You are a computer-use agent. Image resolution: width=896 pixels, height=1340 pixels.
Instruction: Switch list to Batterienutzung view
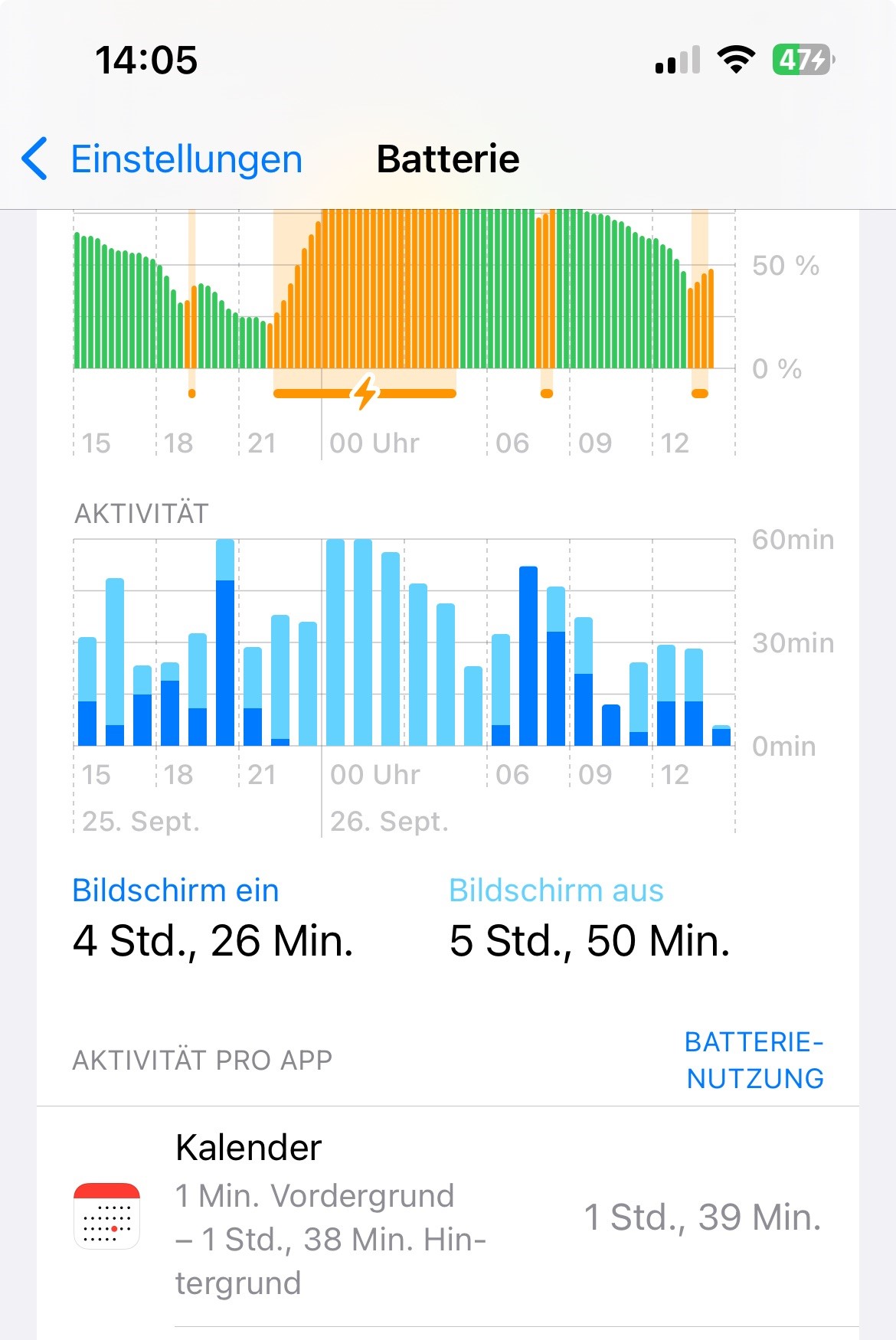[x=754, y=1060]
